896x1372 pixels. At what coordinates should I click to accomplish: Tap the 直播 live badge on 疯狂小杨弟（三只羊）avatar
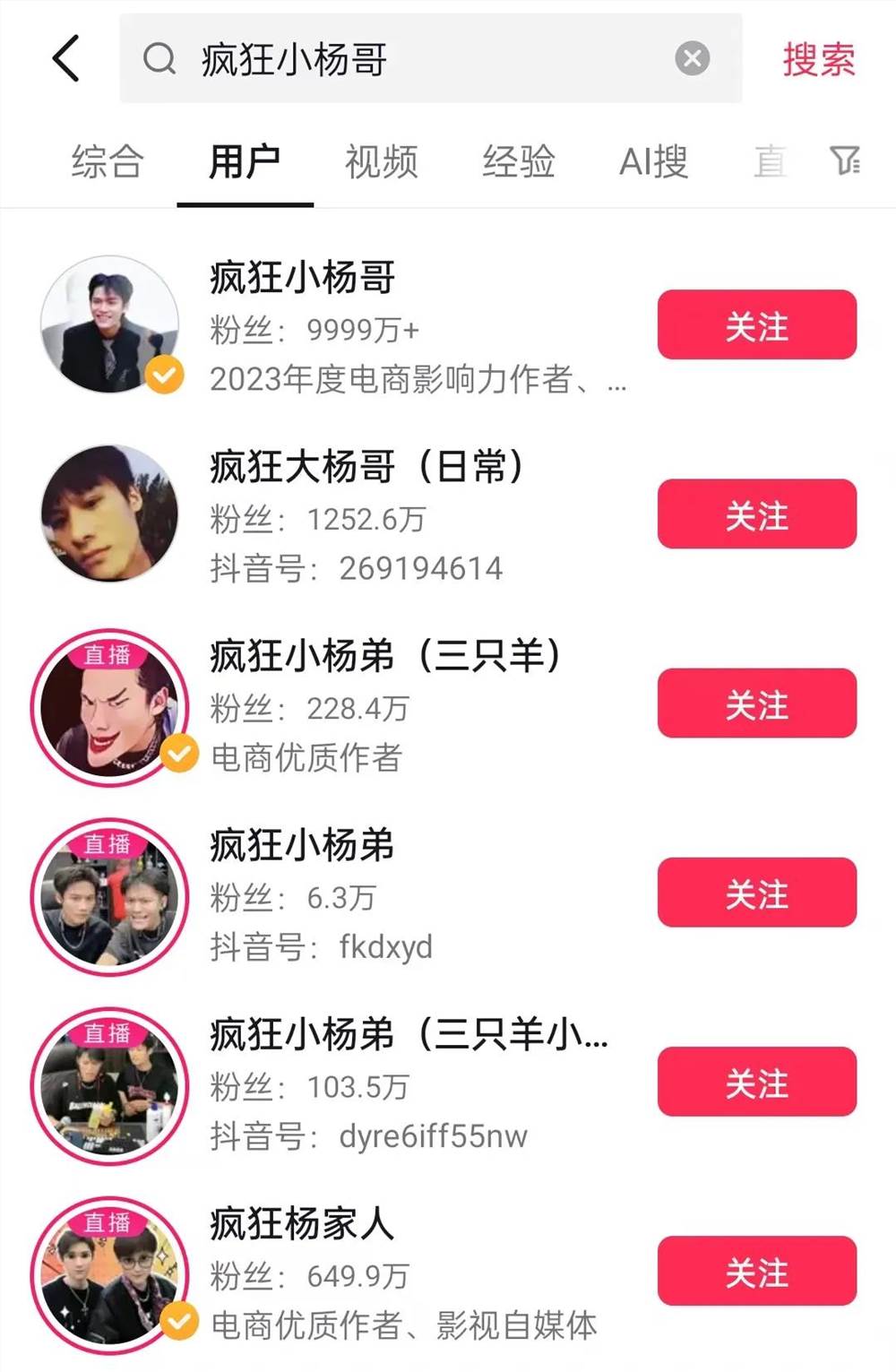[107, 654]
